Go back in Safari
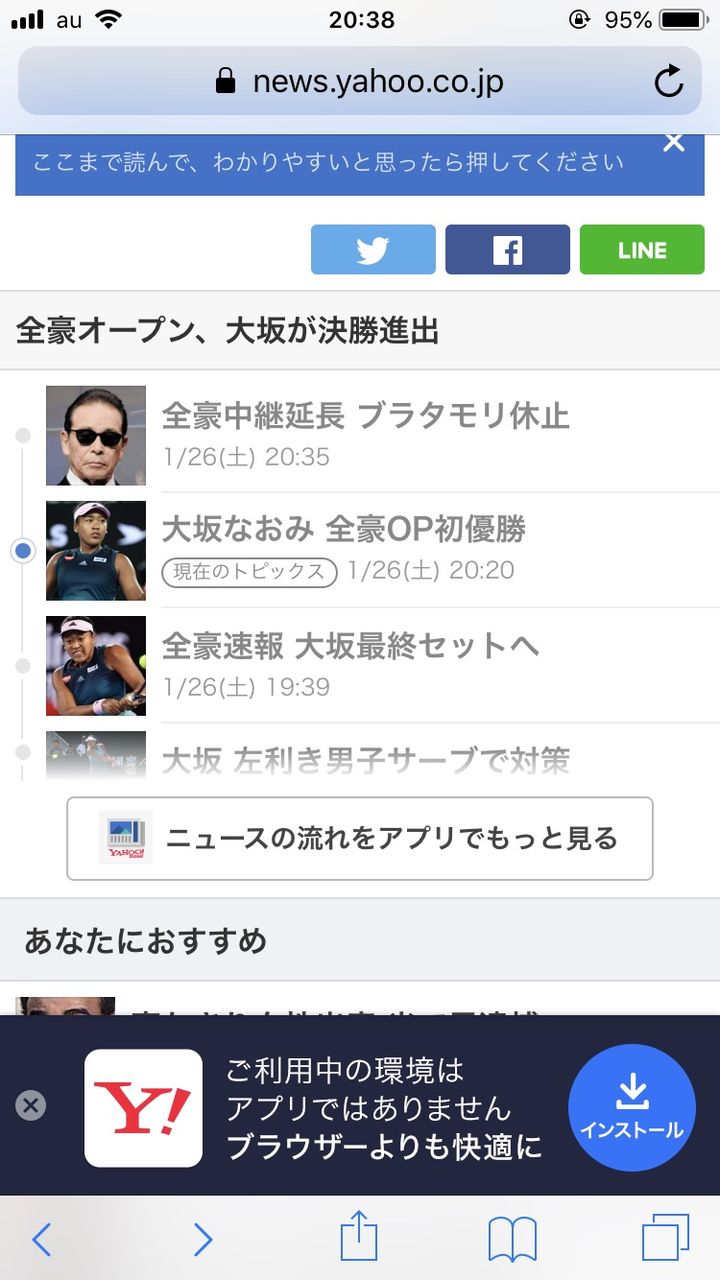Image resolution: width=720 pixels, height=1280 pixels. (41, 1240)
